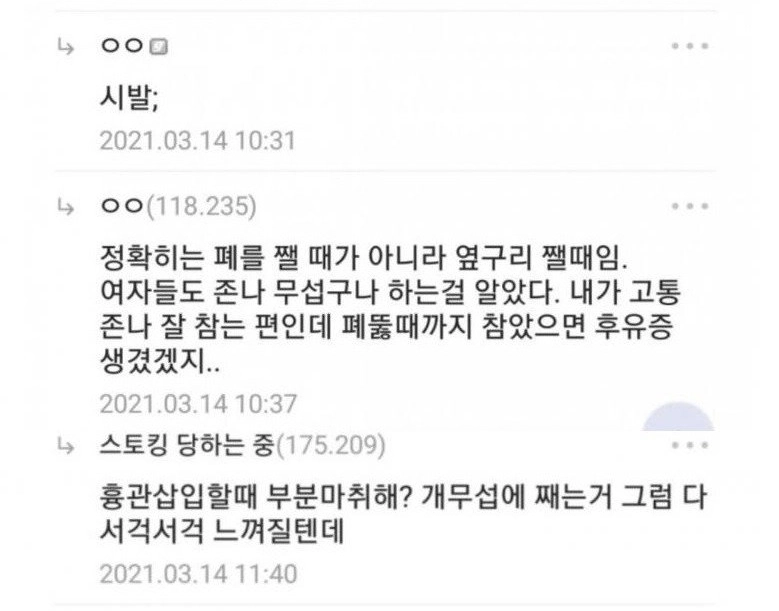The height and width of the screenshot is (611, 779).
Task: Open the profile icon beside the first ㅇㅇ nickname
Action: click(x=159, y=47)
